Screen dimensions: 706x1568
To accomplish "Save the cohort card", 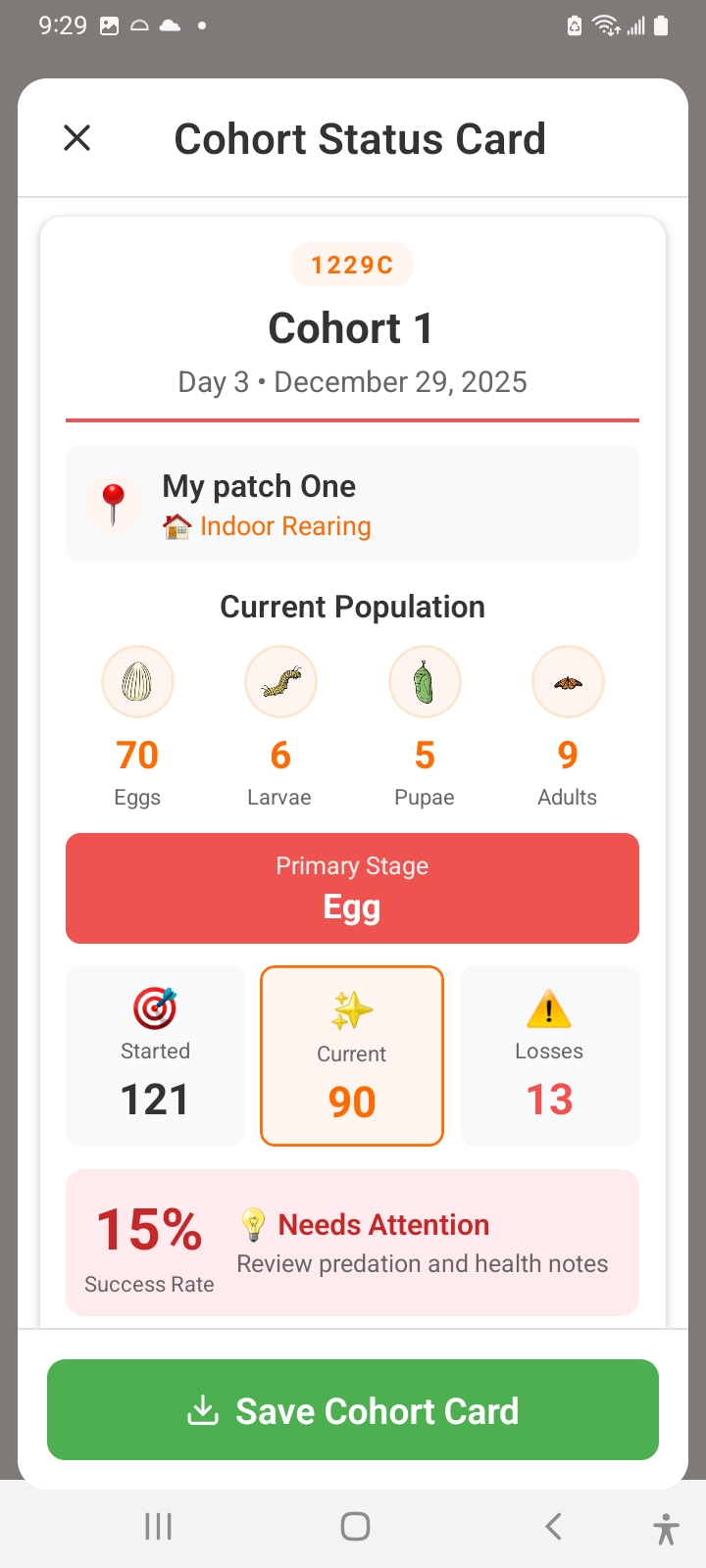I will [353, 1410].
